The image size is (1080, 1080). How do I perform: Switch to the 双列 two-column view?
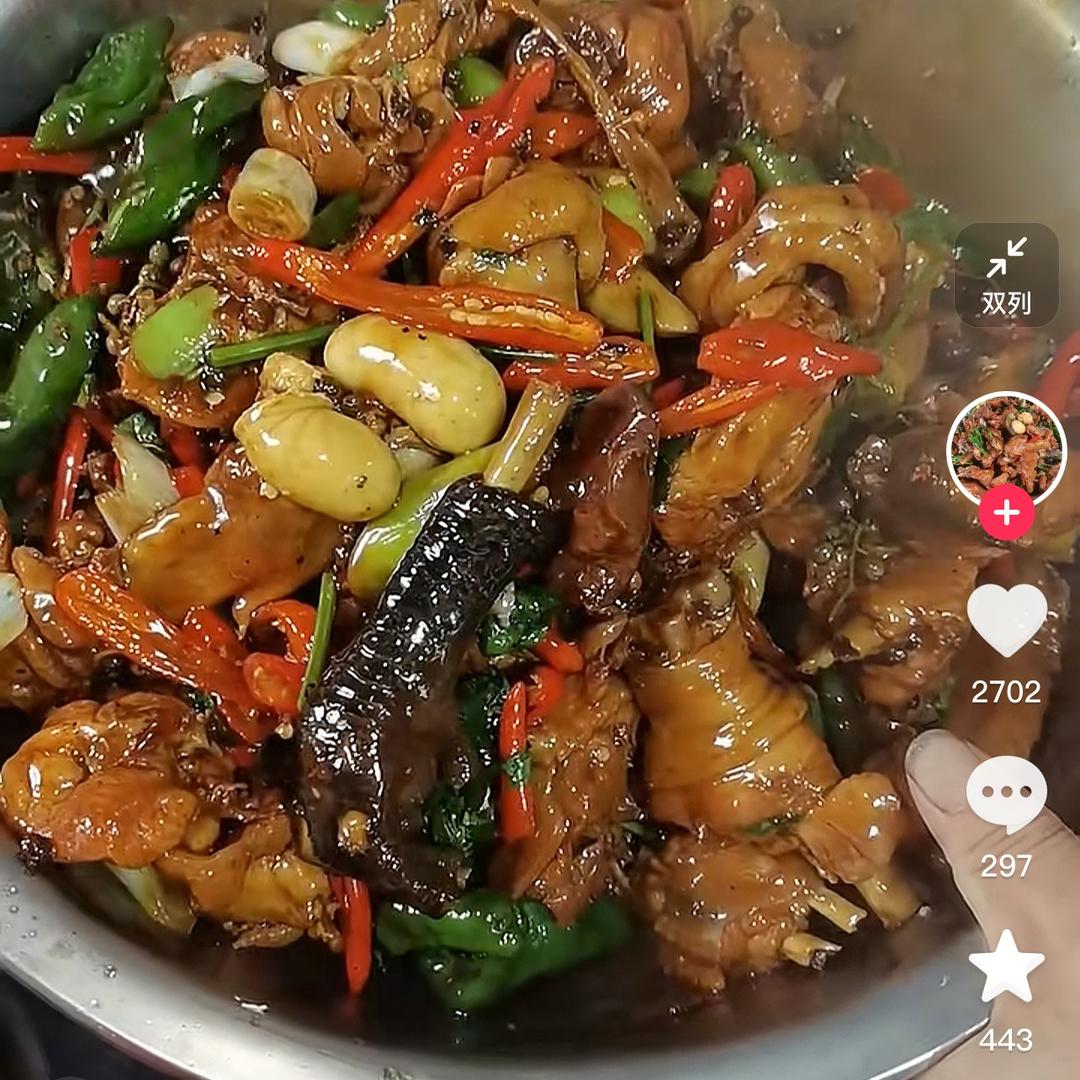1006,275
